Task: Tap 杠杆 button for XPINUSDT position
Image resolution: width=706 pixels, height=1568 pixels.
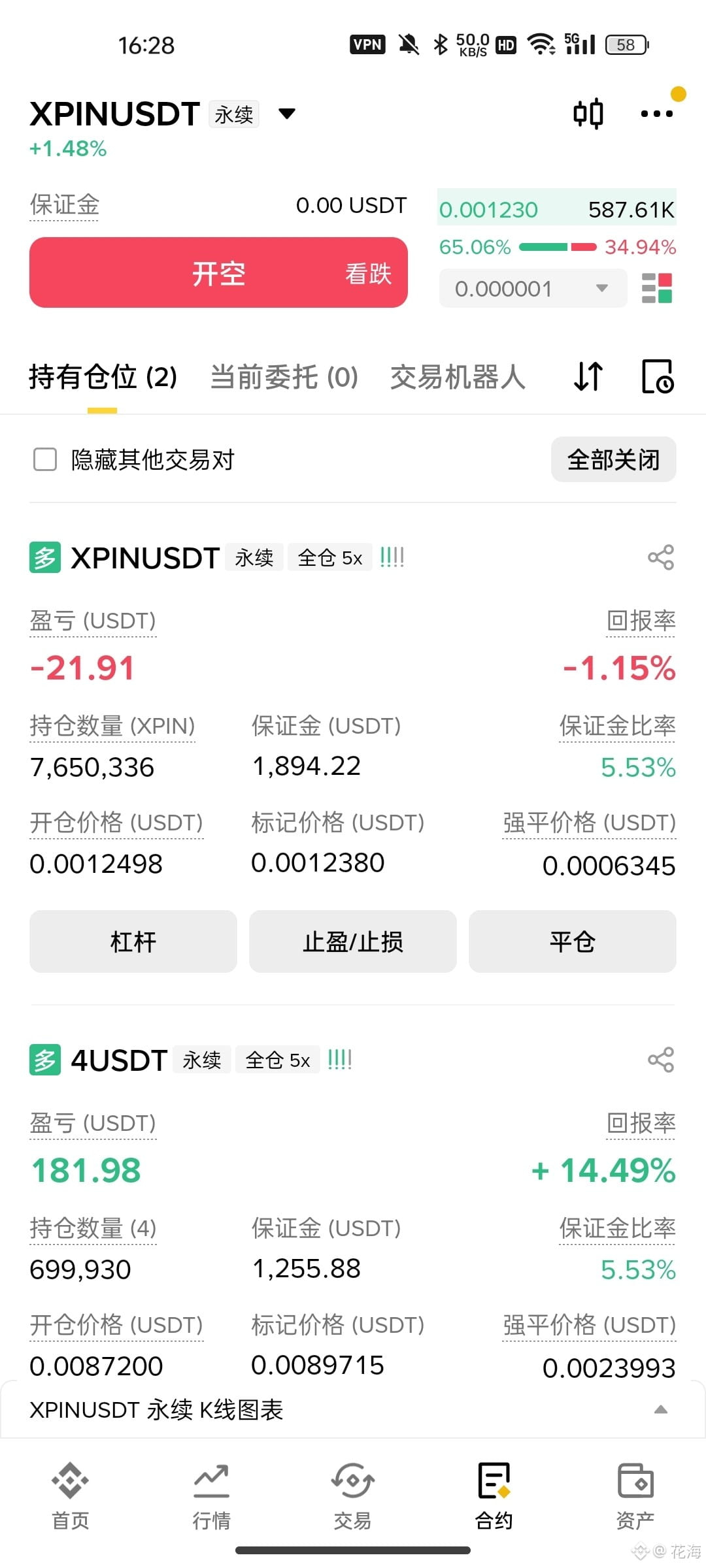Action: coord(133,941)
